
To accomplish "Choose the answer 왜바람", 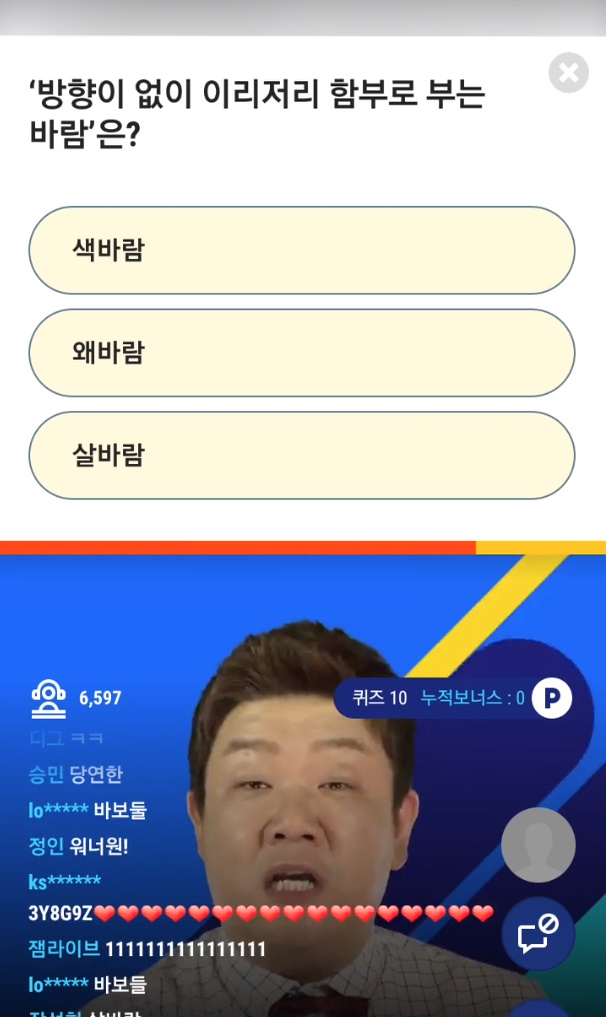I will click(x=301, y=352).
